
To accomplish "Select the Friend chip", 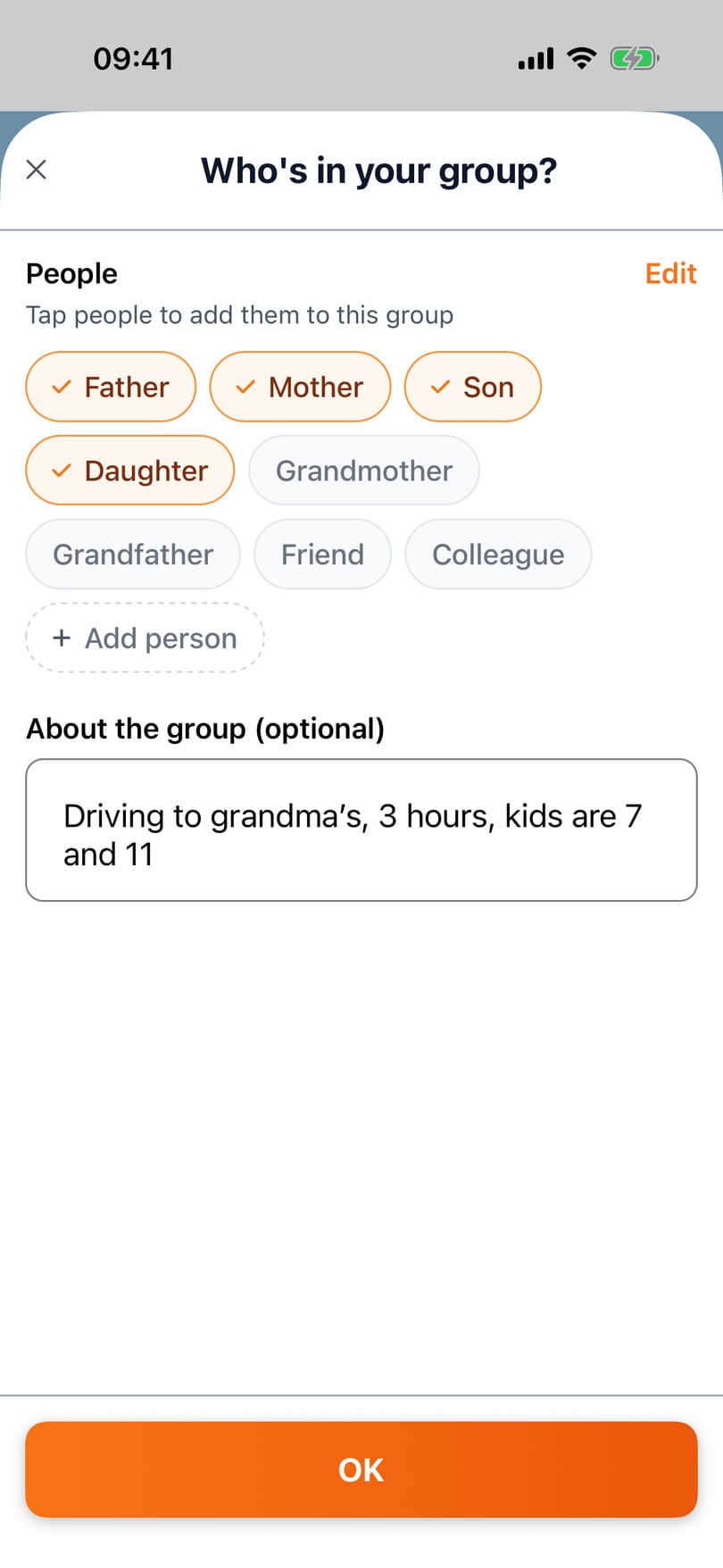I will (322, 555).
